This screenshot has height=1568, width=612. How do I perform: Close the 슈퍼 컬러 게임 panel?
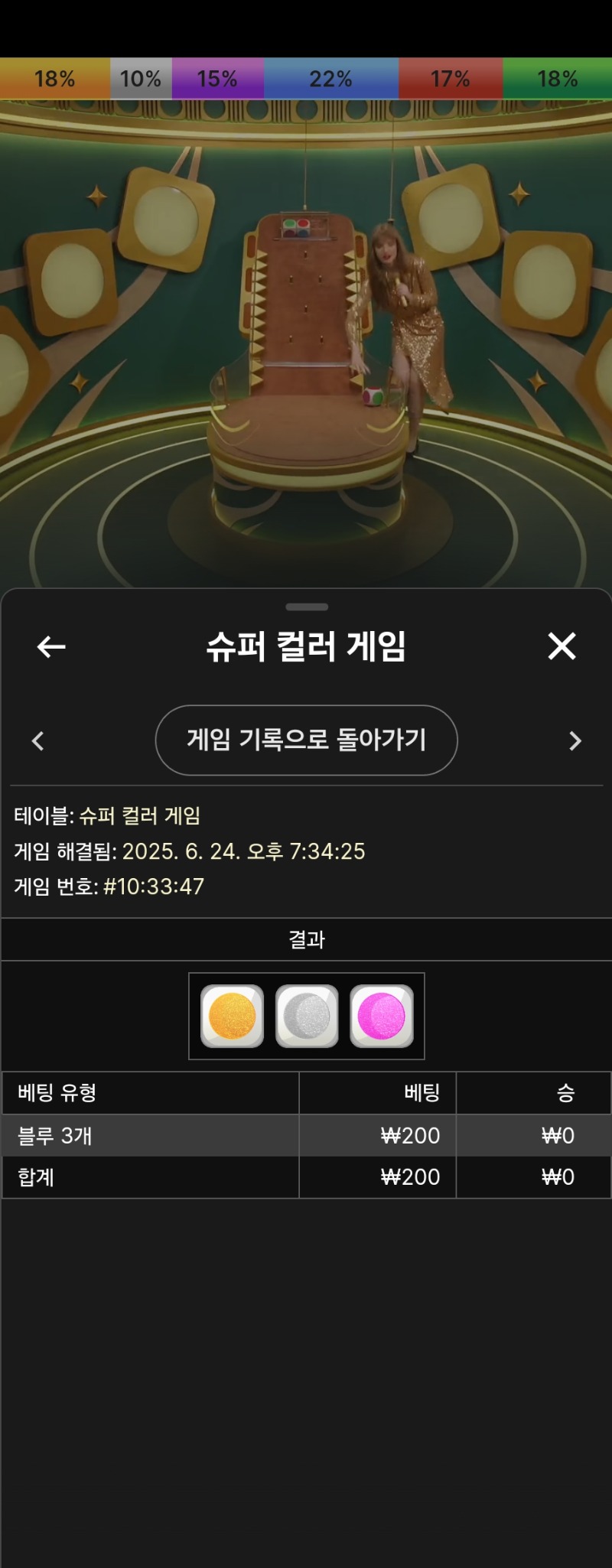coord(562,646)
